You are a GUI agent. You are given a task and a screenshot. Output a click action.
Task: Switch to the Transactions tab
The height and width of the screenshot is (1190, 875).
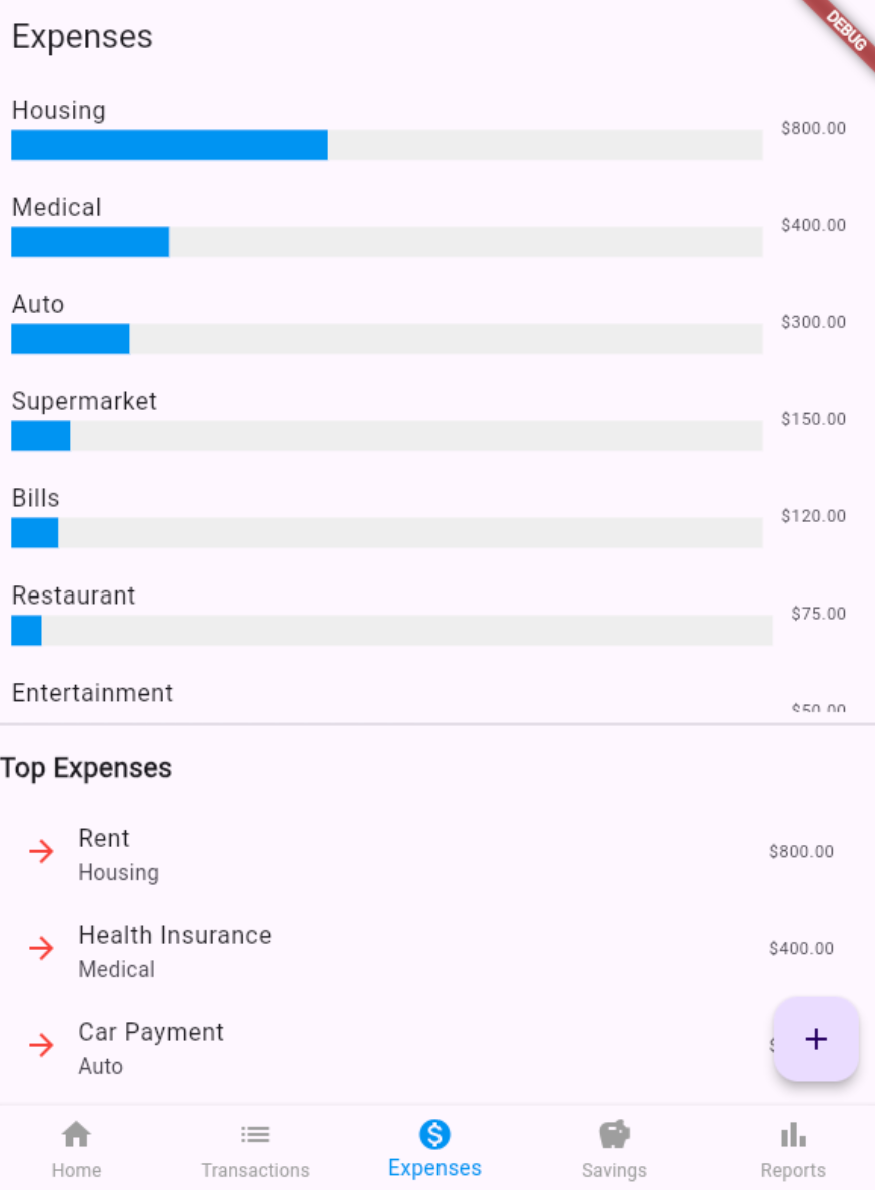coord(255,1148)
